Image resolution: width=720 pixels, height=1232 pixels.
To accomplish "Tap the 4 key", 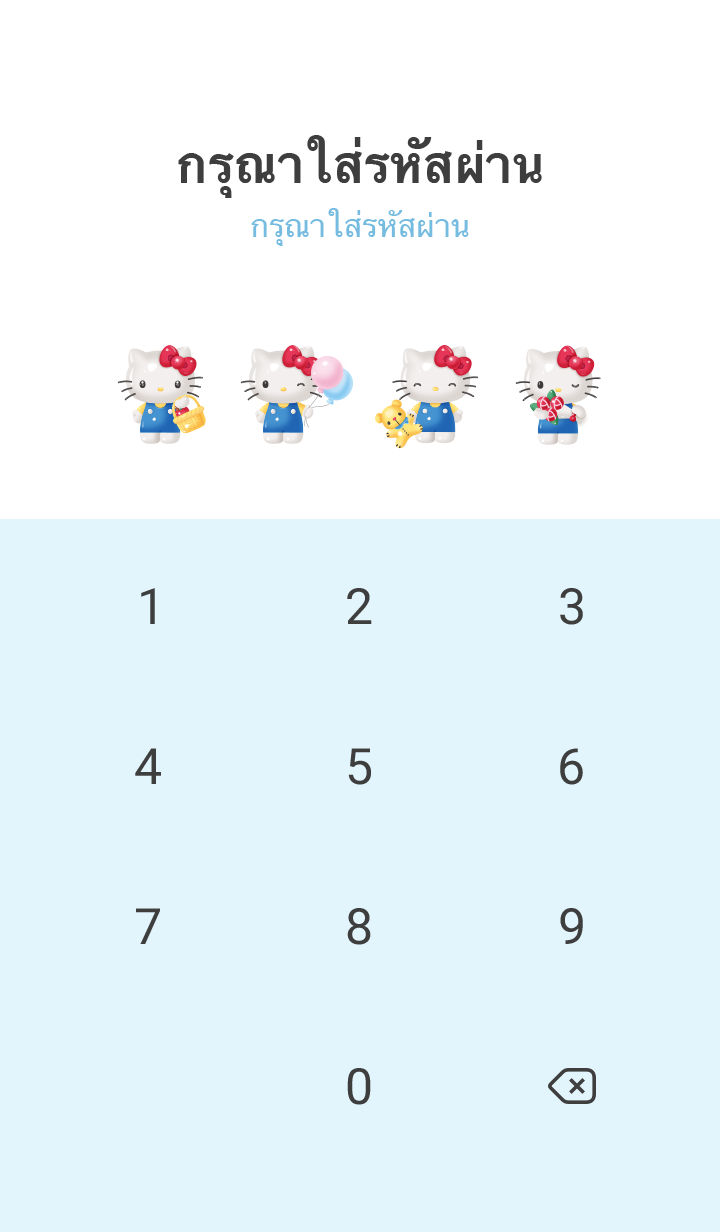I will [x=148, y=767].
